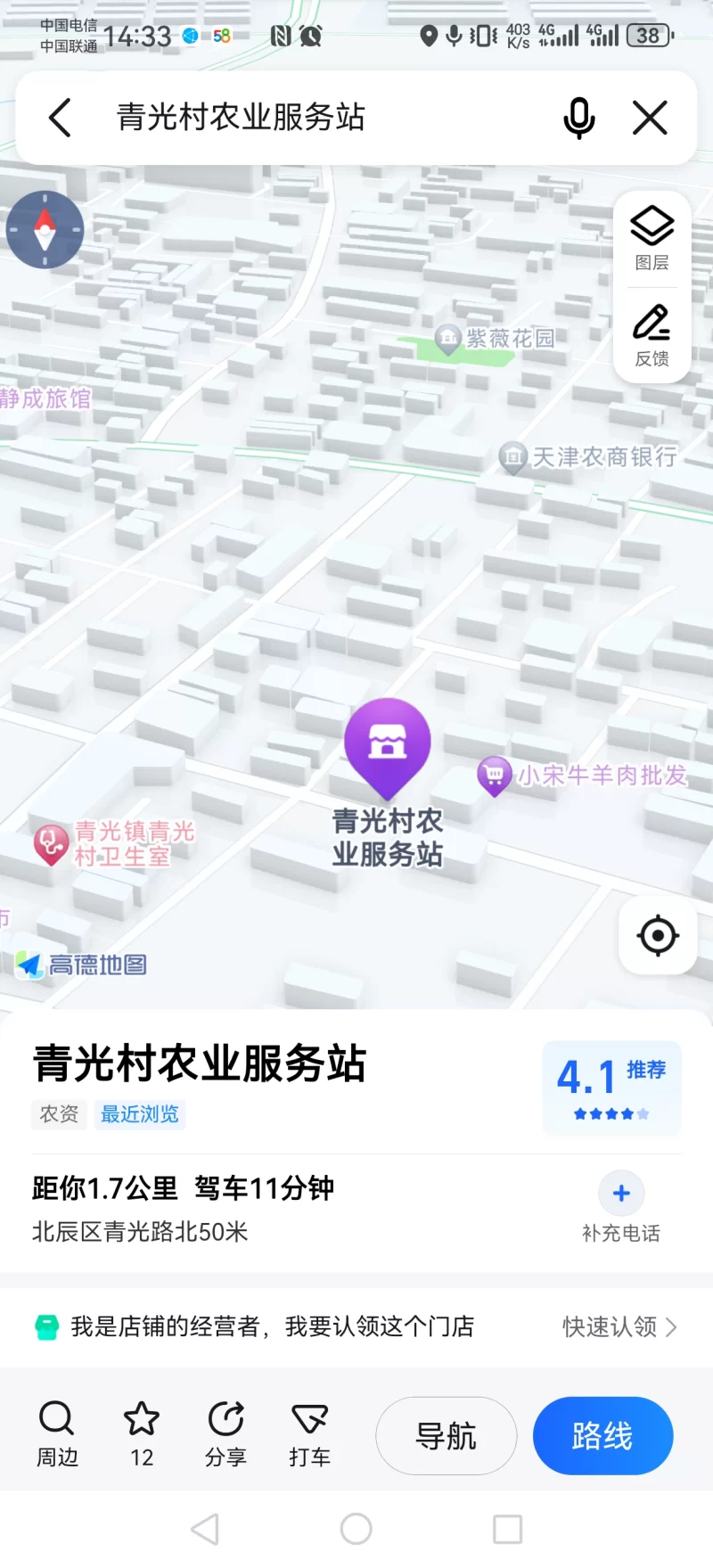Open 反馈 to send feedback

(652, 335)
